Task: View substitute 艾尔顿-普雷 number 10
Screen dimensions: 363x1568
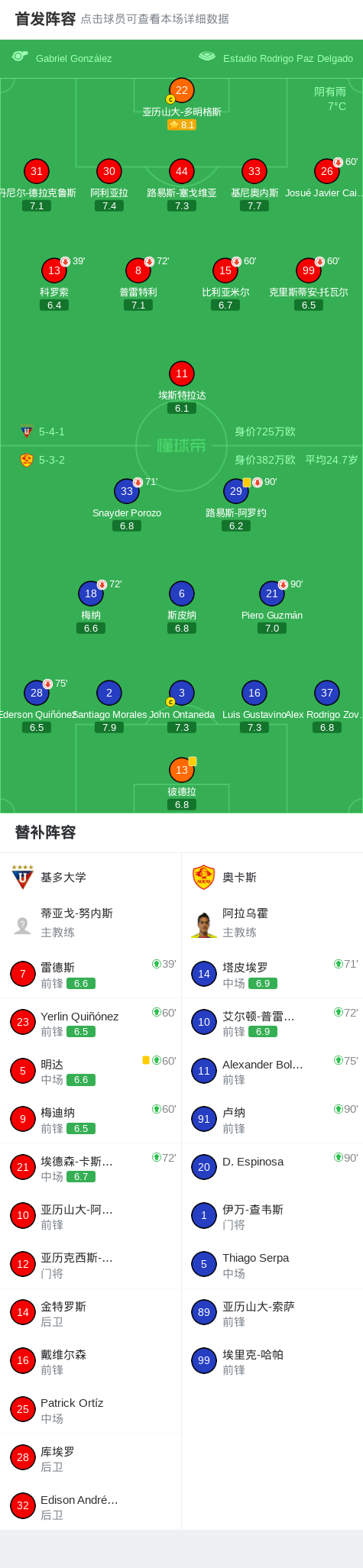Action: pyautogui.click(x=272, y=1022)
